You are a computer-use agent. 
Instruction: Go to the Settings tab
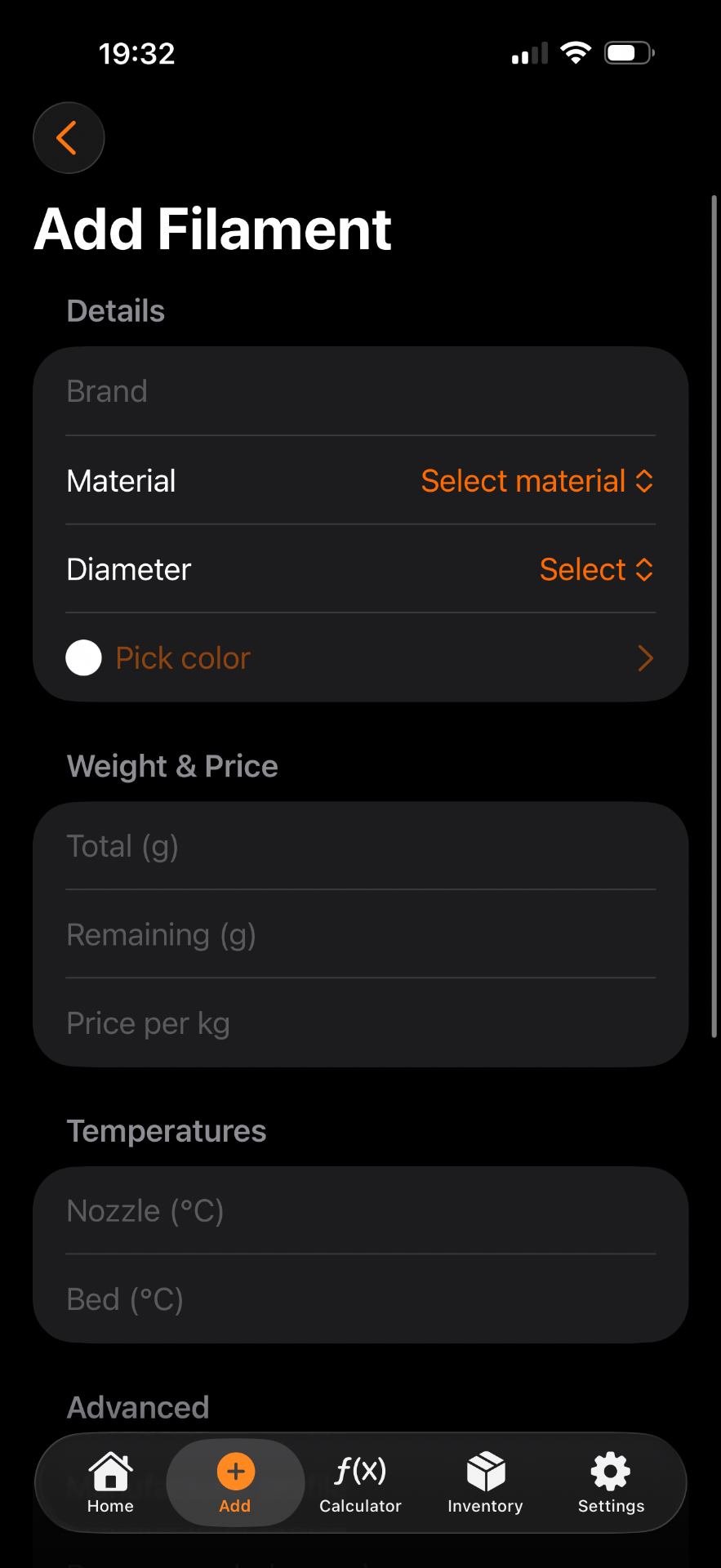611,1483
